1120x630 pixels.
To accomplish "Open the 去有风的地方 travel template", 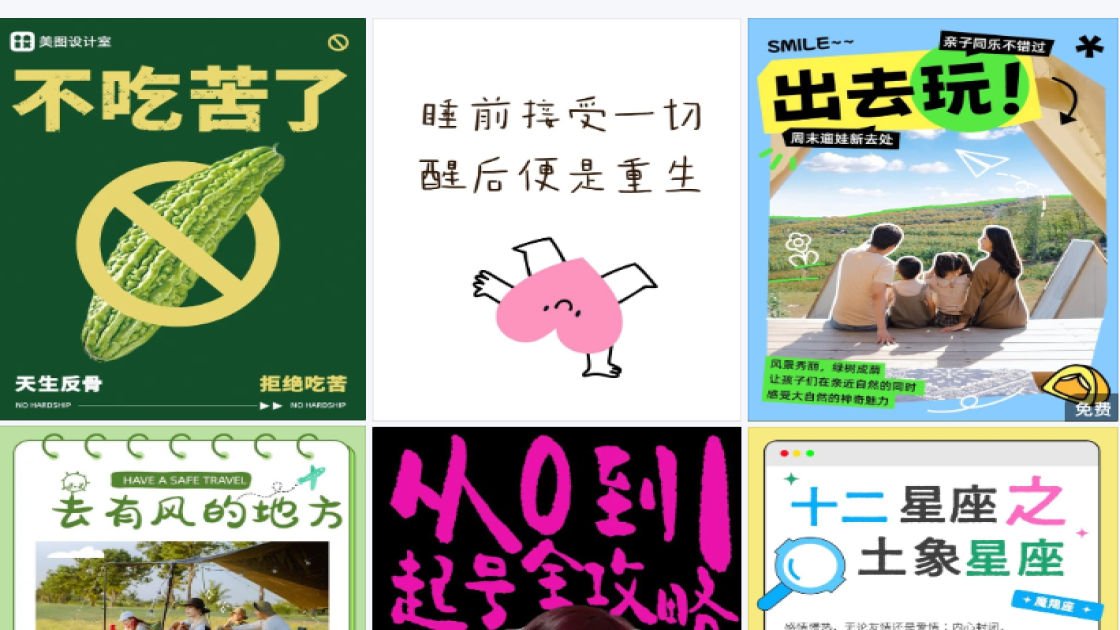I will pos(183,530).
